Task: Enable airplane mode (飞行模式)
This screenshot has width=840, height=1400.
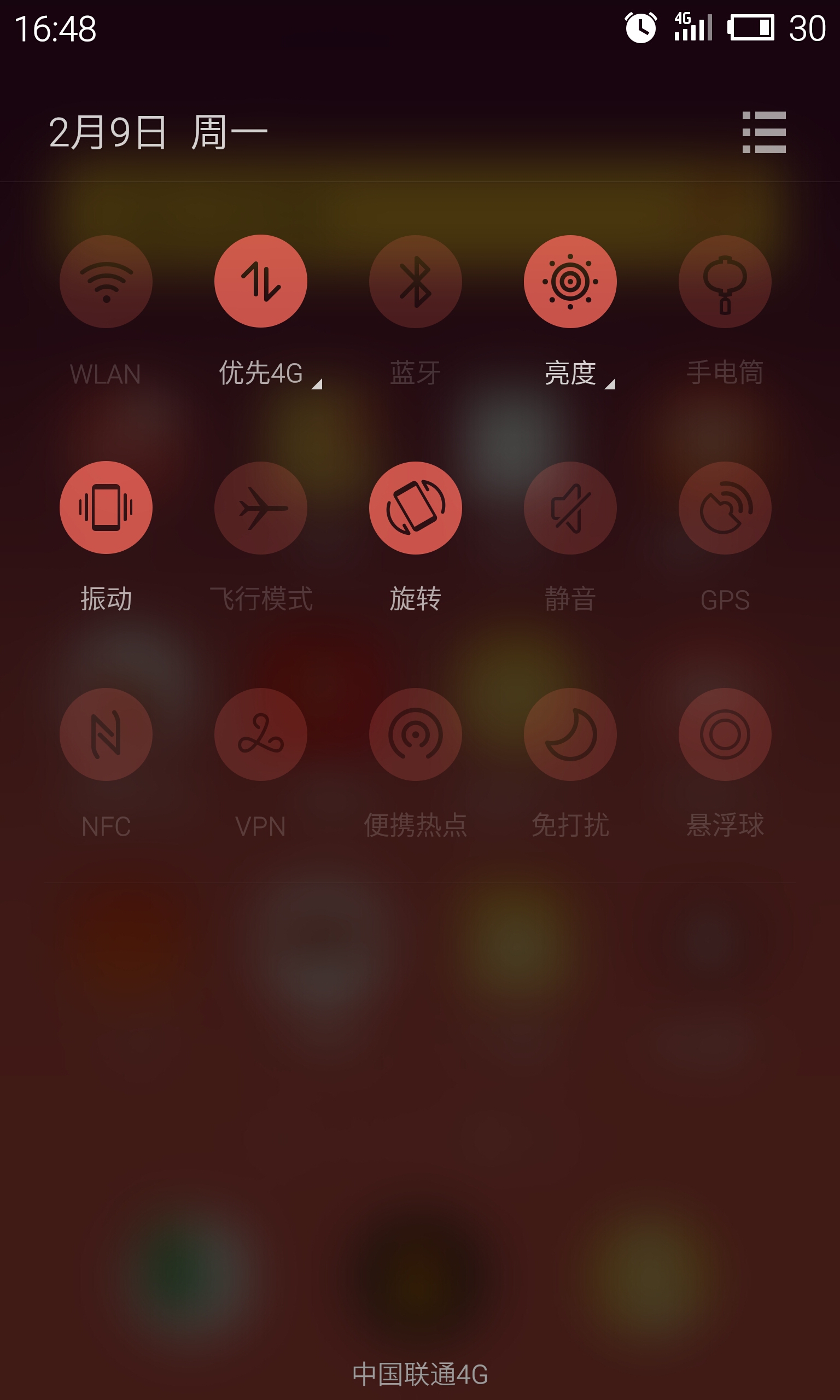Action: [260, 507]
